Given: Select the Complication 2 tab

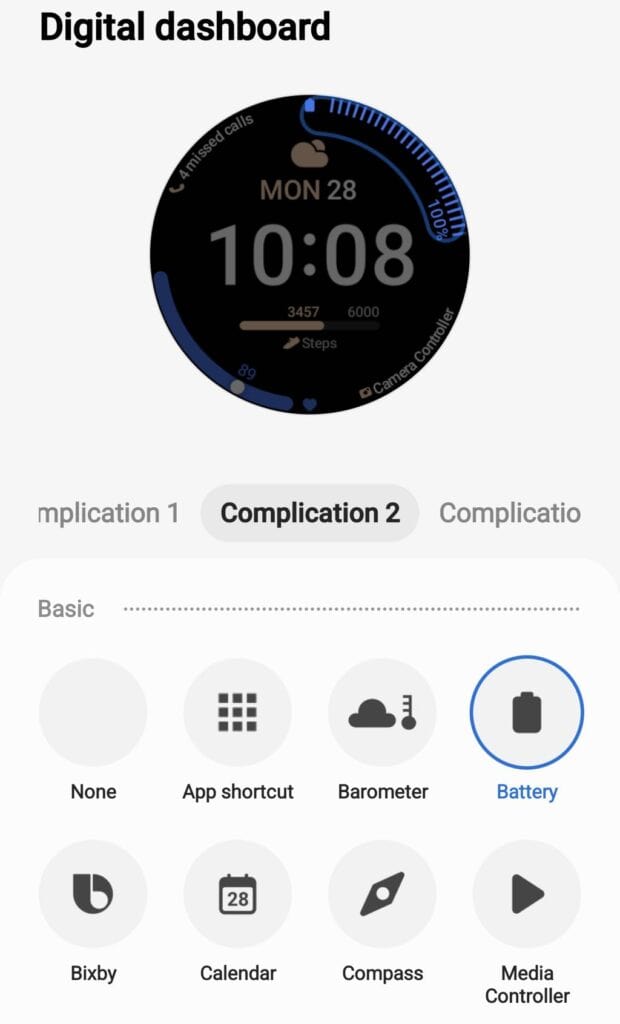Looking at the screenshot, I should click(310, 514).
